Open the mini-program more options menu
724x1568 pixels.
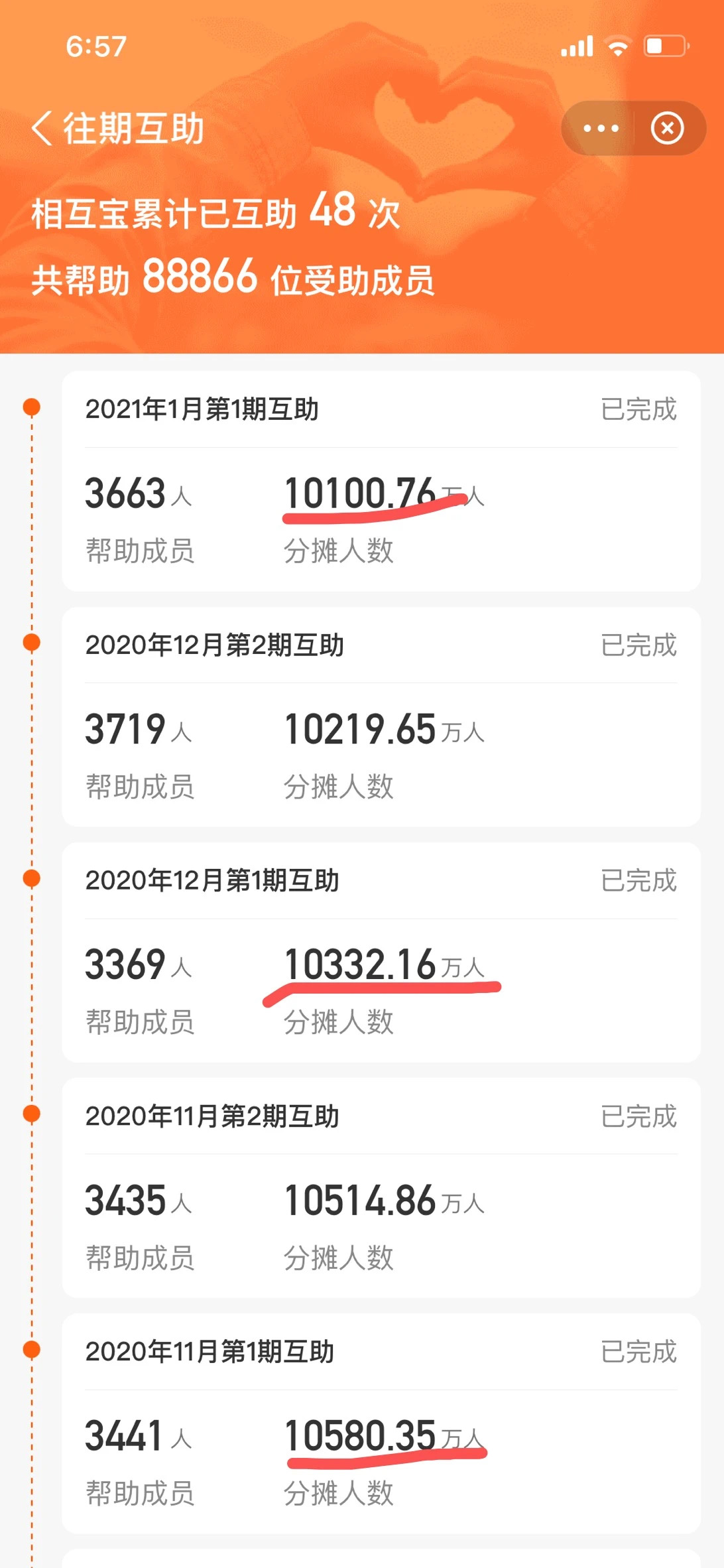pyautogui.click(x=601, y=128)
